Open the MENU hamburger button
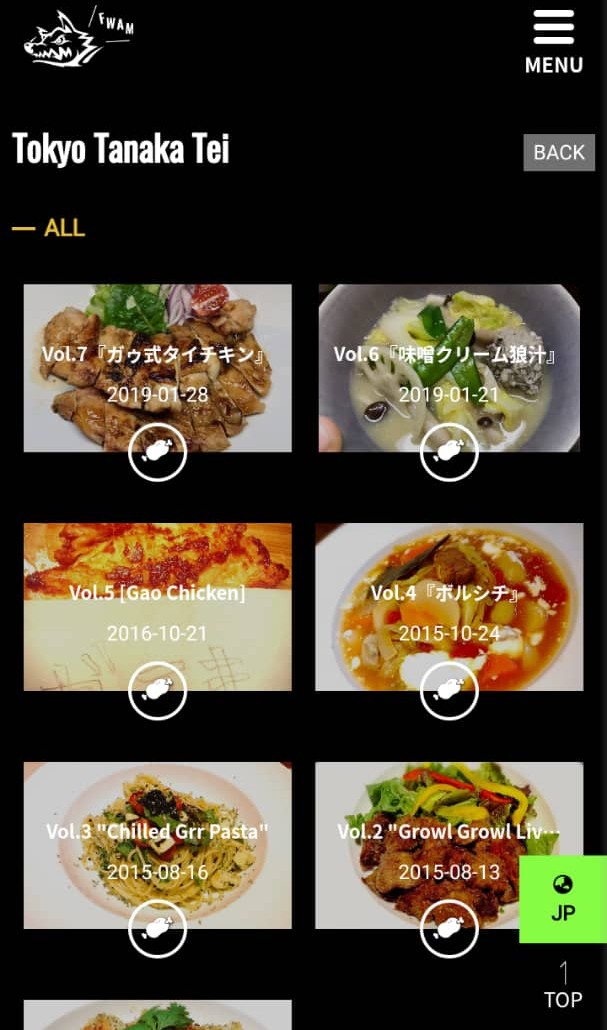The height and width of the screenshot is (1030, 607). (x=553, y=42)
